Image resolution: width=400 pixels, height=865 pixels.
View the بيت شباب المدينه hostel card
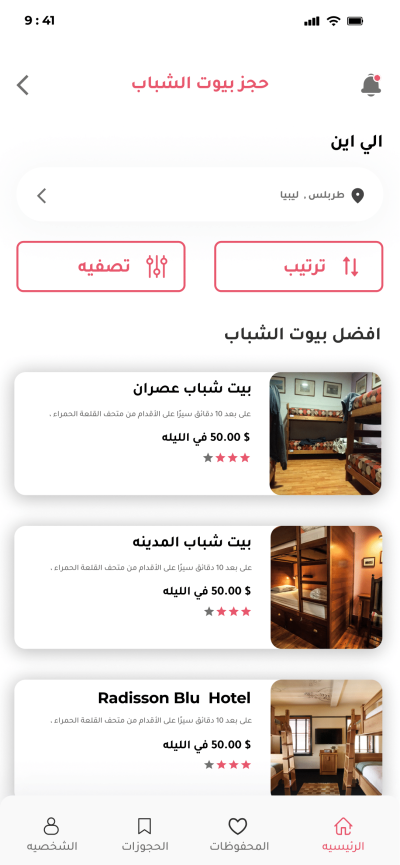(198, 587)
